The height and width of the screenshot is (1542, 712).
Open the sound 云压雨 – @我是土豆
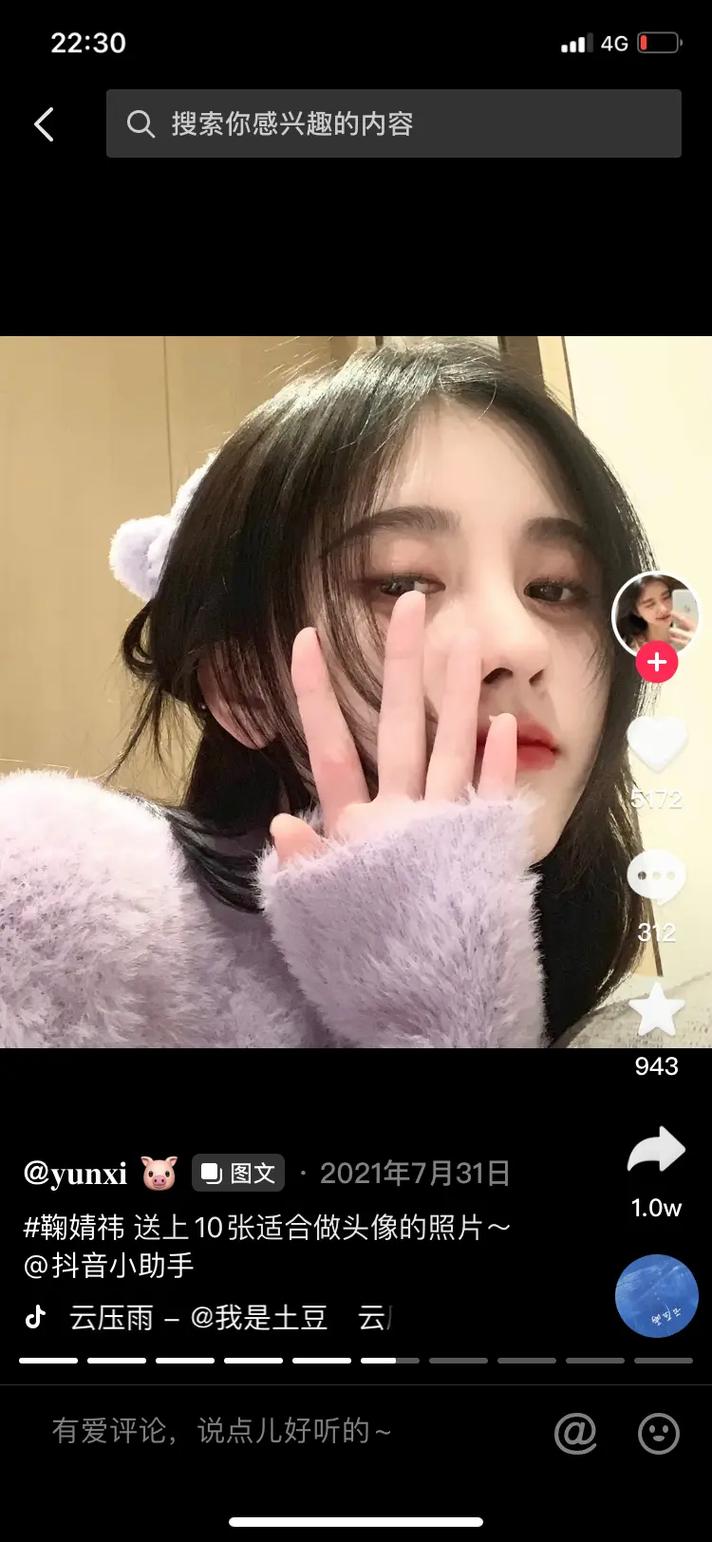[x=198, y=1317]
